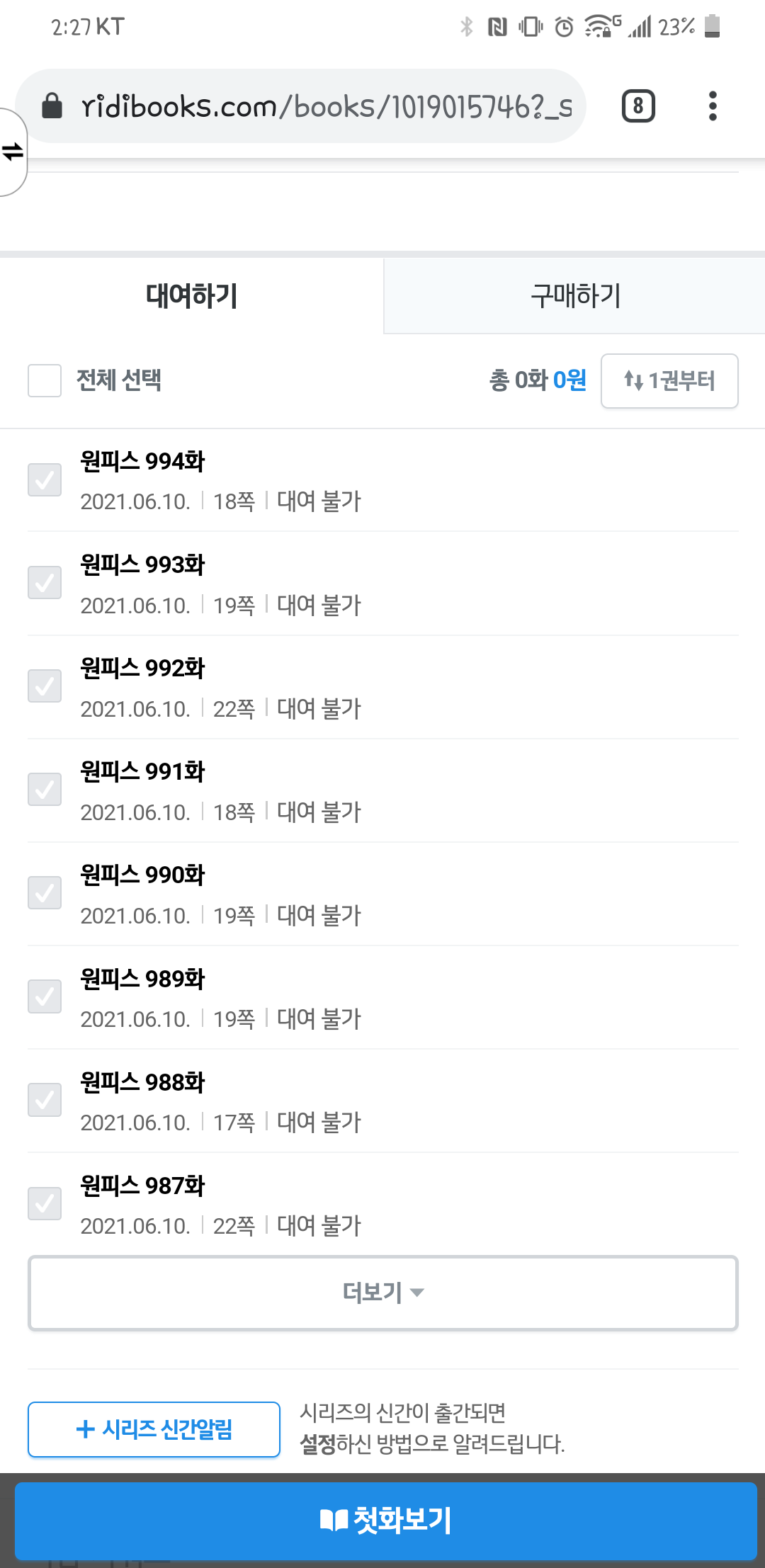The image size is (765, 1568).
Task: Open the browser tab switcher
Action: pos(638,106)
